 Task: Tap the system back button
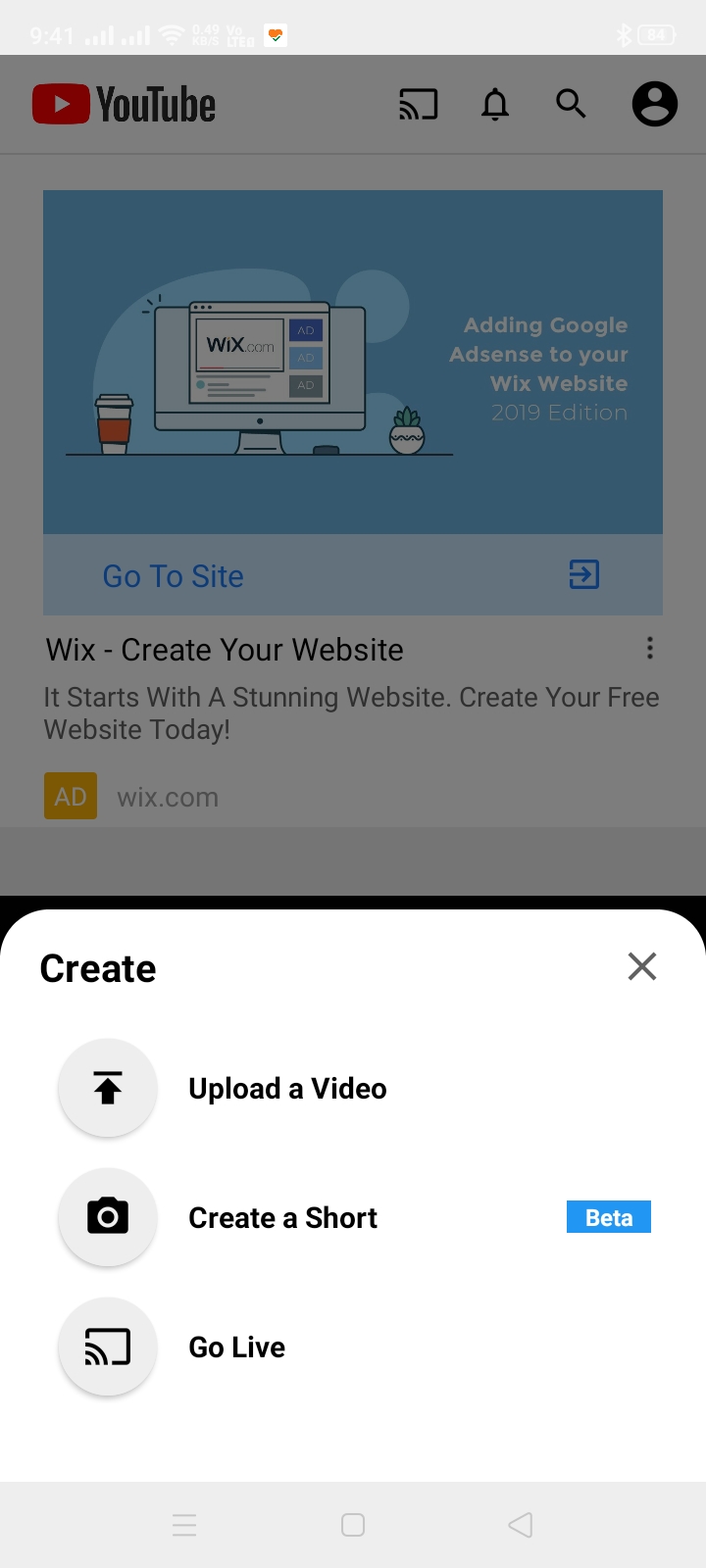point(521,1525)
